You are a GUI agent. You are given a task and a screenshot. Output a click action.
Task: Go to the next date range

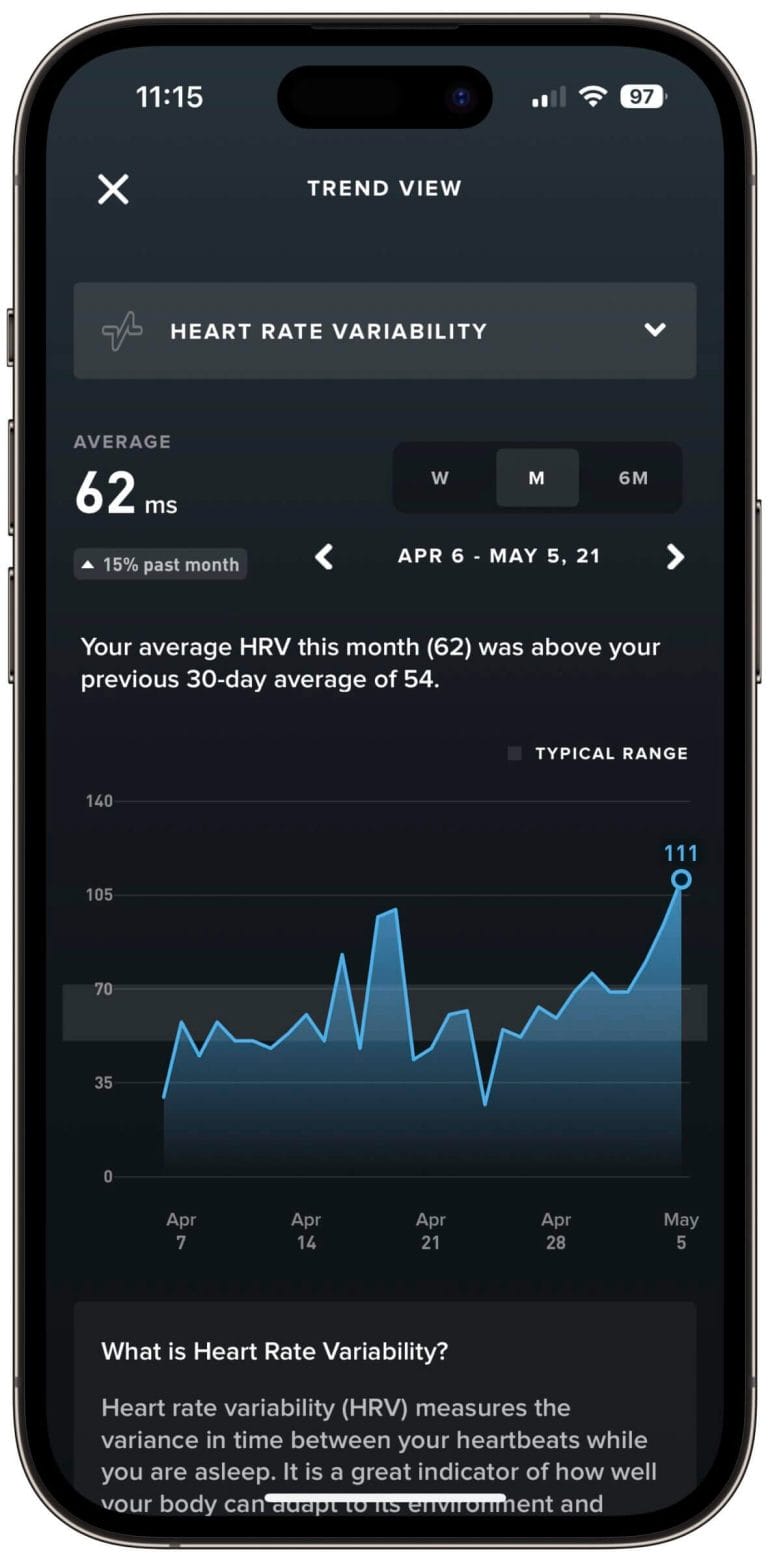[x=676, y=557]
